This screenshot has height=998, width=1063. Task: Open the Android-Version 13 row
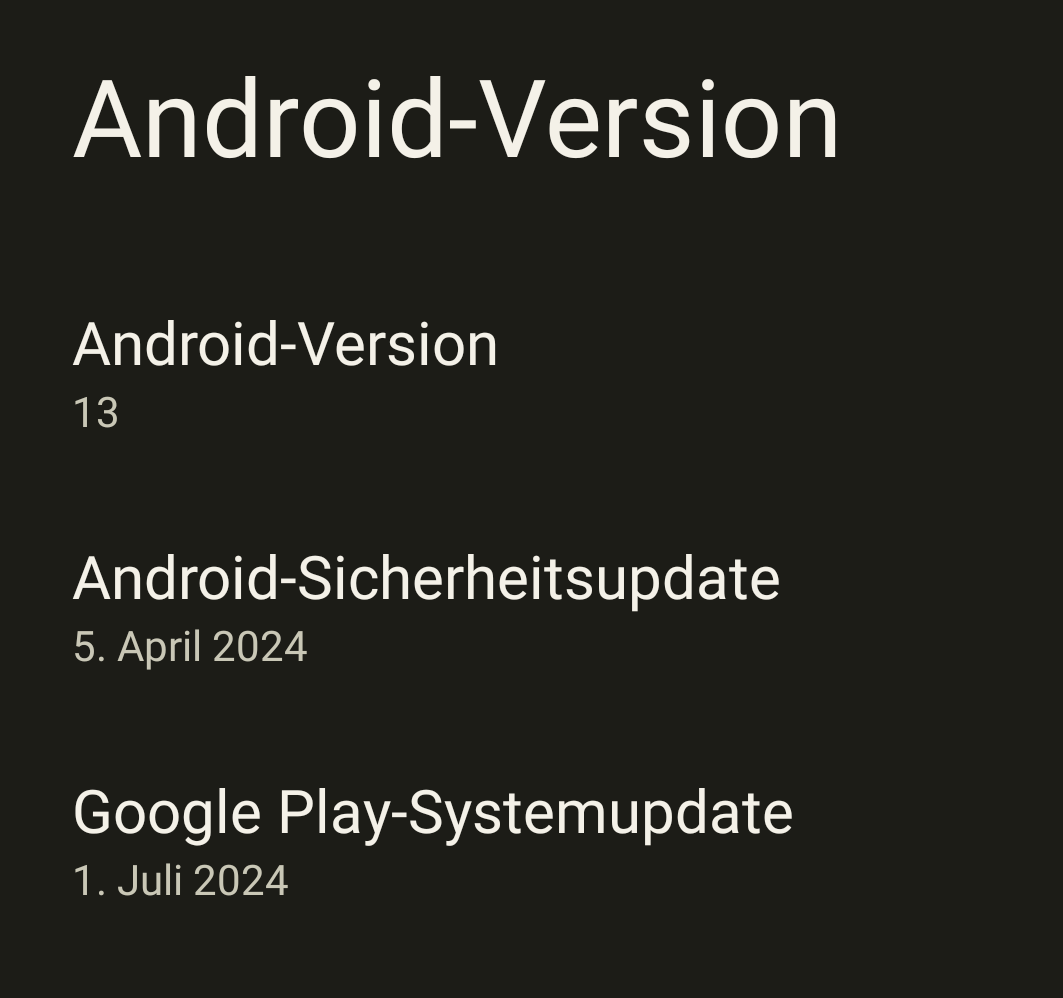coord(285,372)
